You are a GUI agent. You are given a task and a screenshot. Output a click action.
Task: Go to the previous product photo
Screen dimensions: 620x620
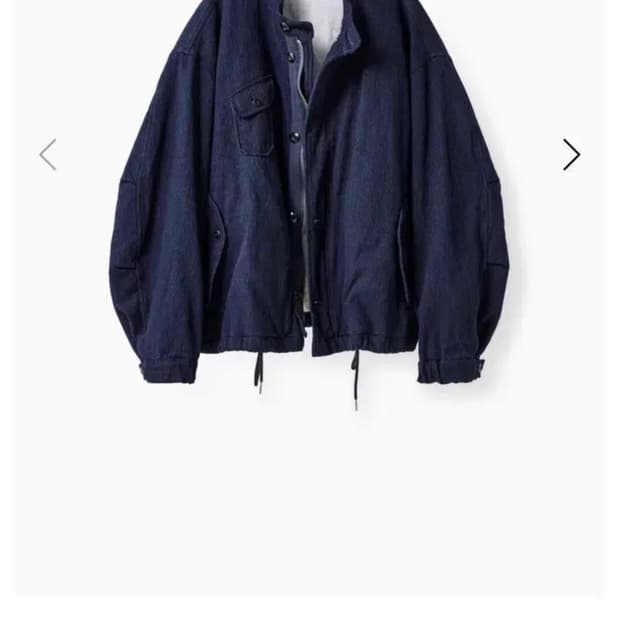pos(47,154)
